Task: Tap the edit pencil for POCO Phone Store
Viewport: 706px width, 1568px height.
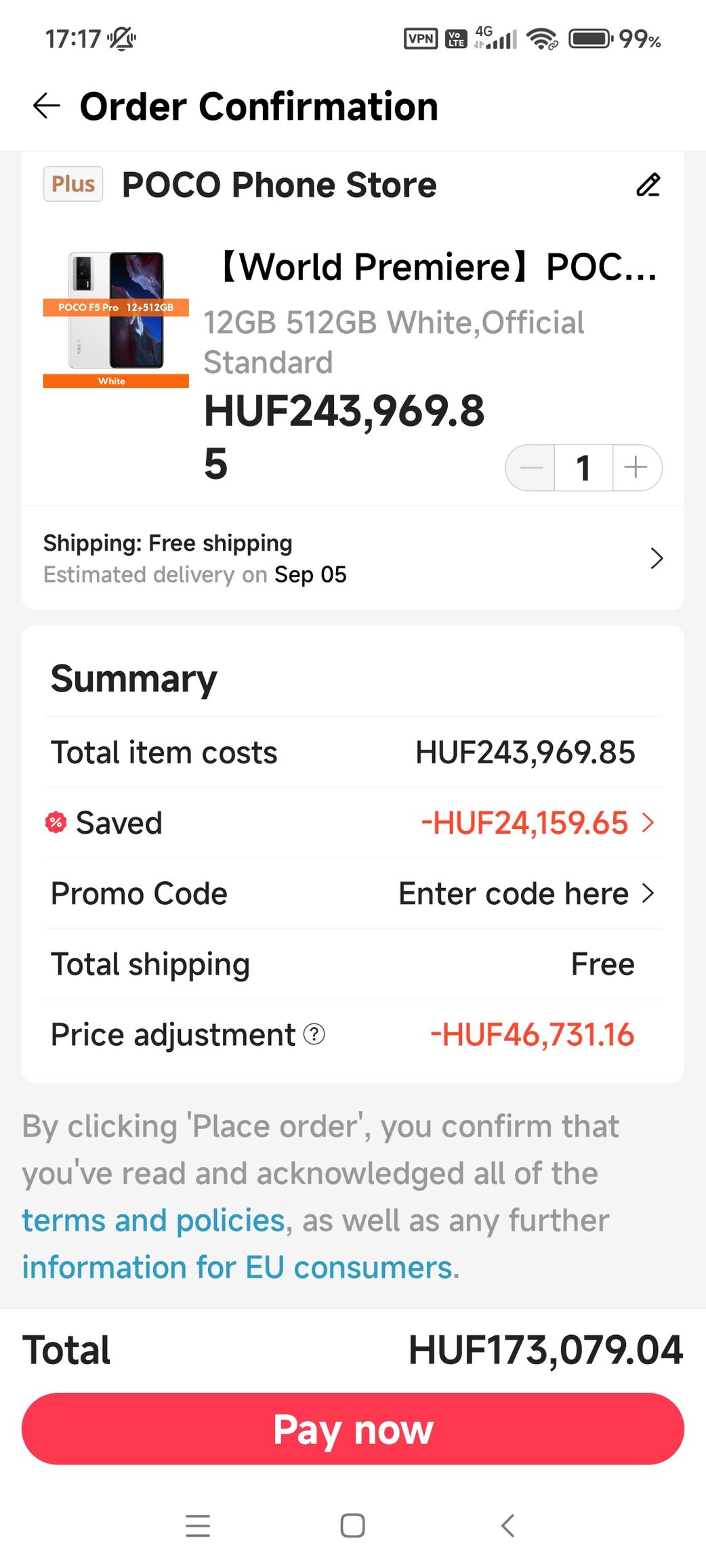Action: tap(648, 184)
